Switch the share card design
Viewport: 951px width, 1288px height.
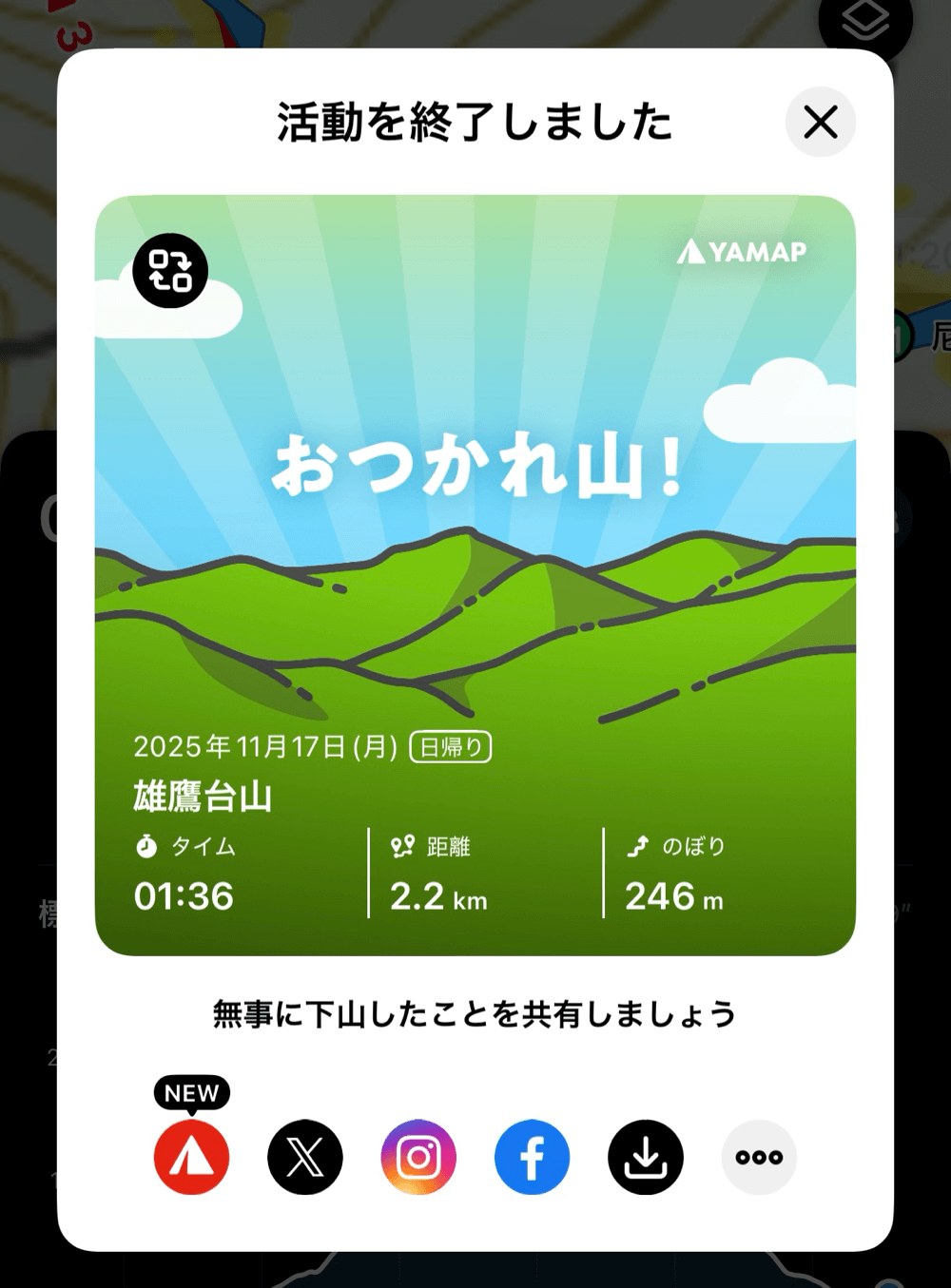170,271
